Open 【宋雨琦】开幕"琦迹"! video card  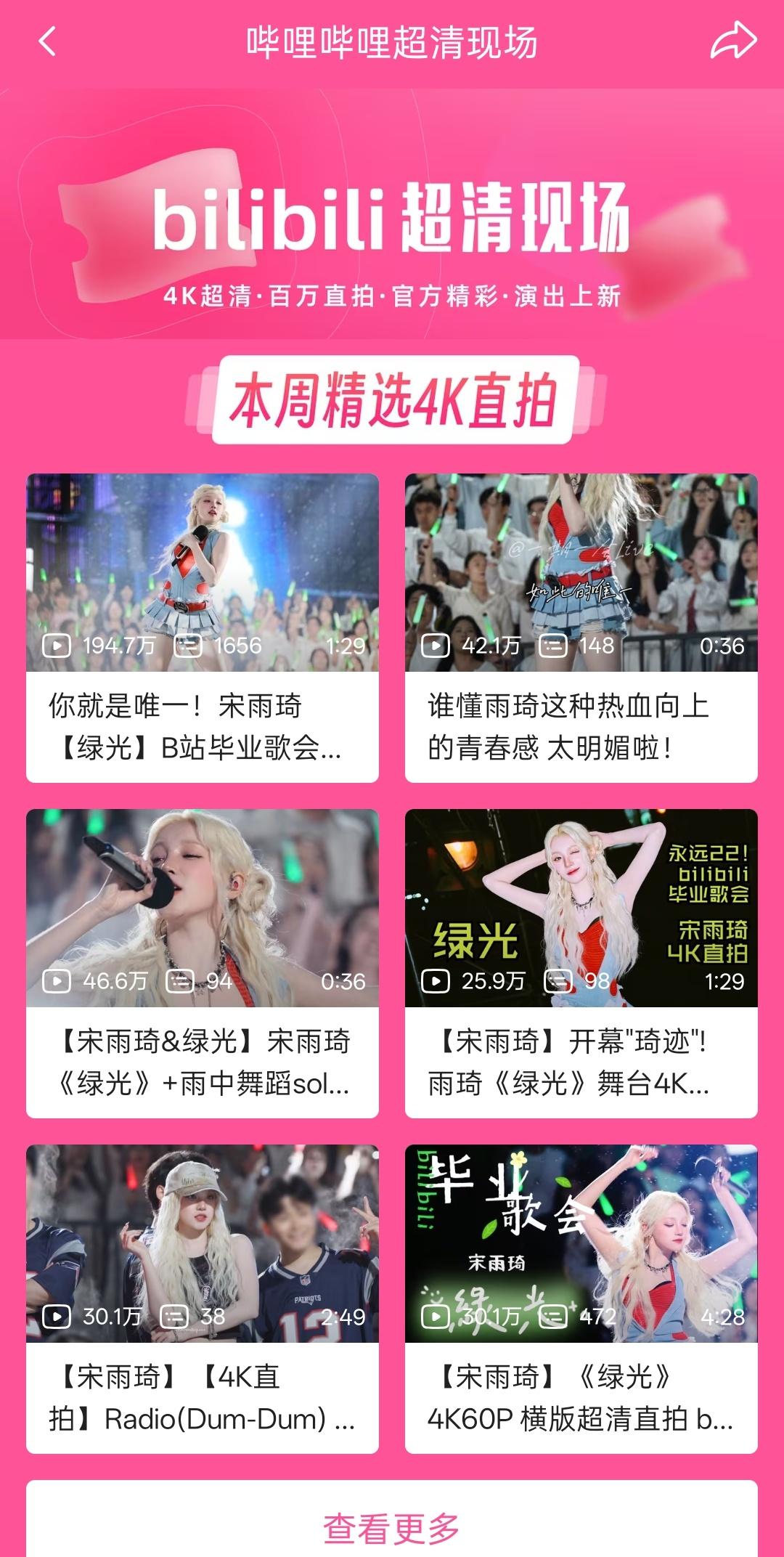581,963
